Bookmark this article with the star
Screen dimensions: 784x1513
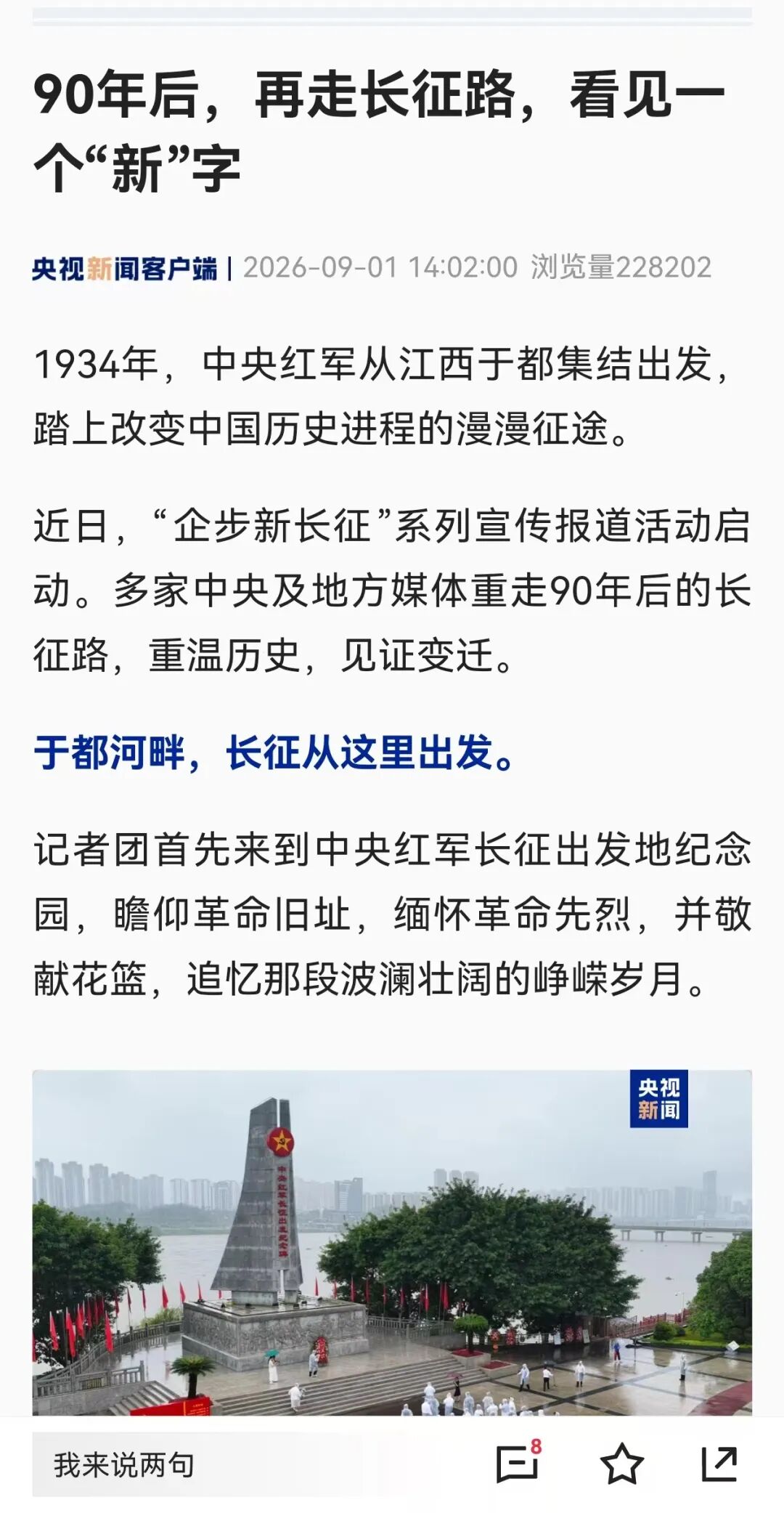622,1464
